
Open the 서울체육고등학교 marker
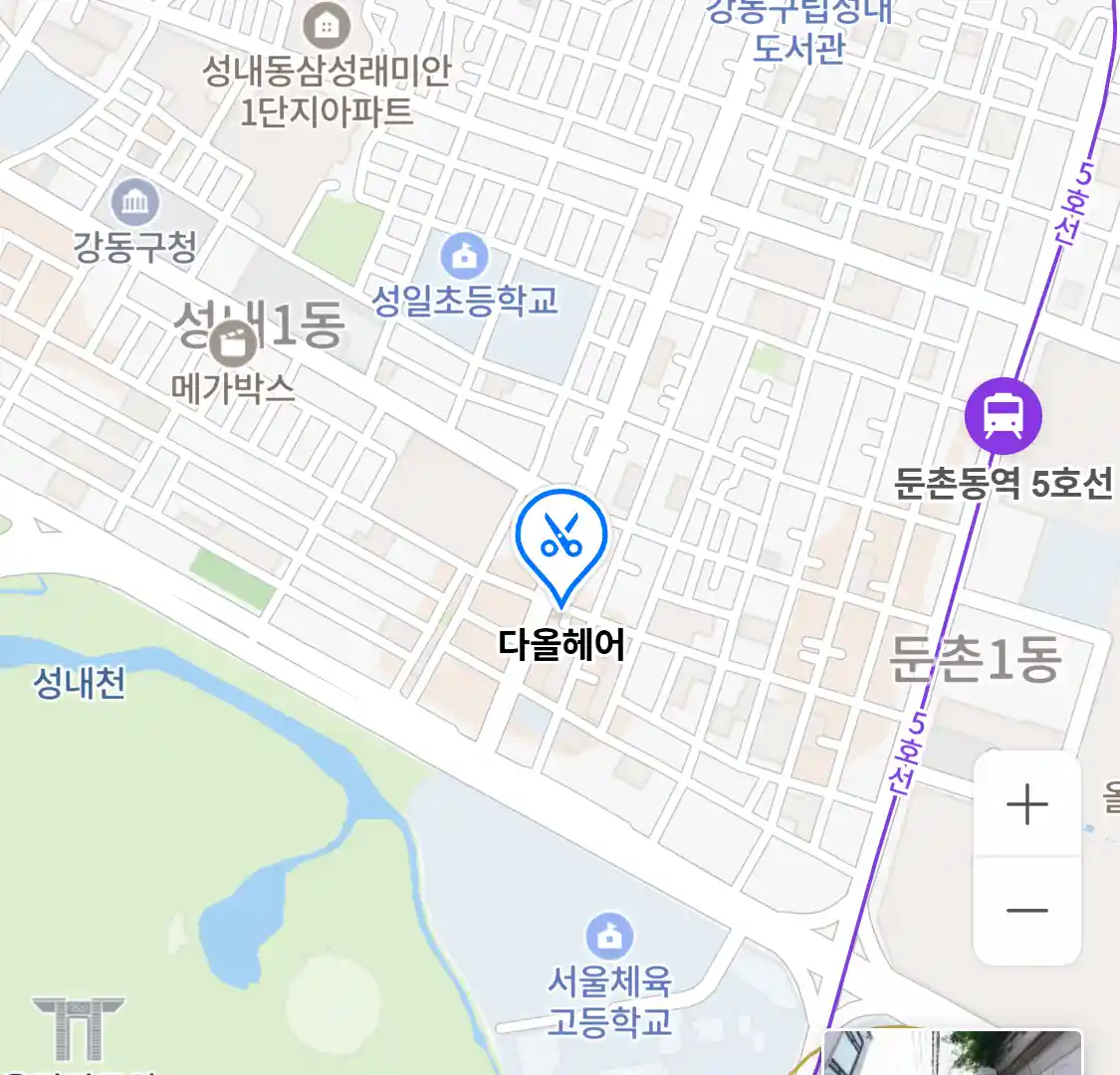609,937
